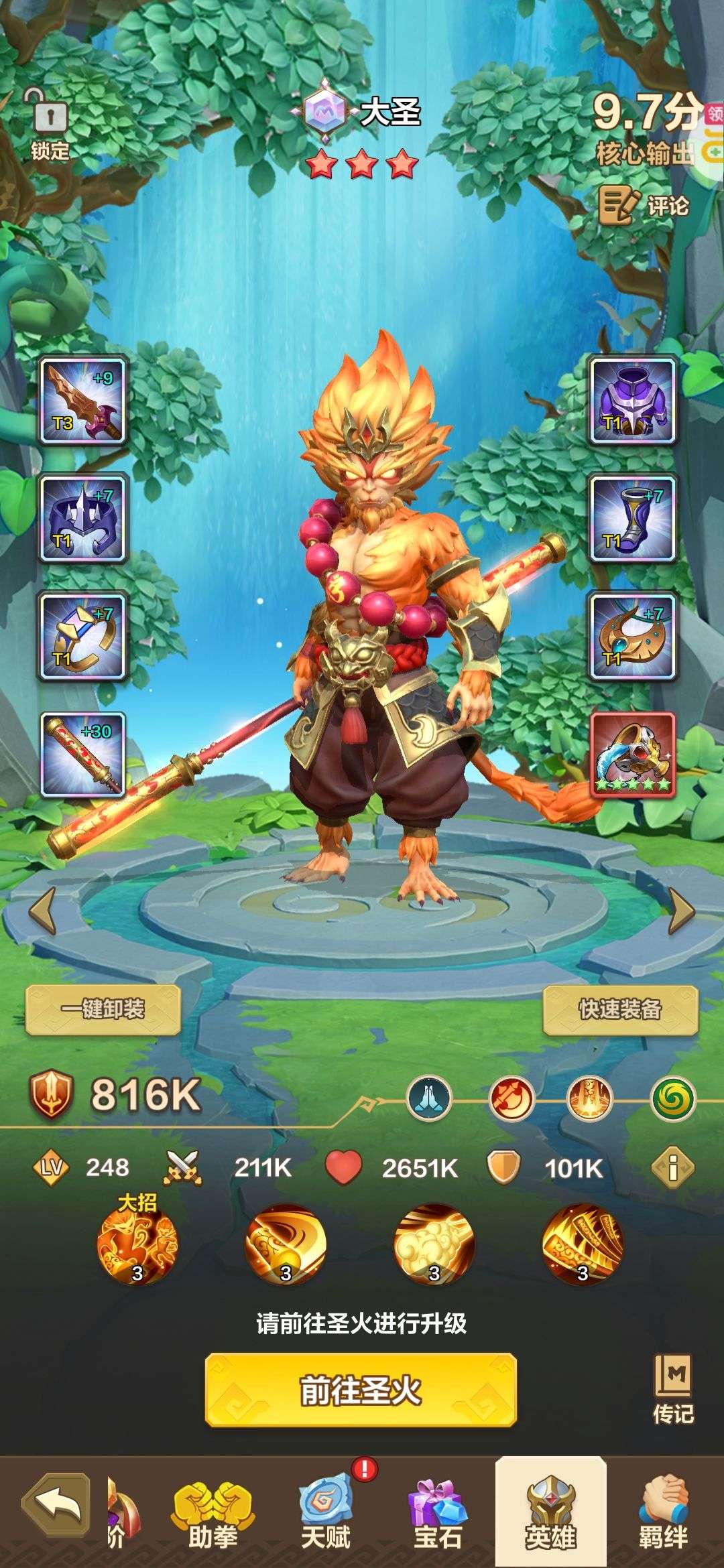Show the previous hero with left arrow

click(43, 910)
